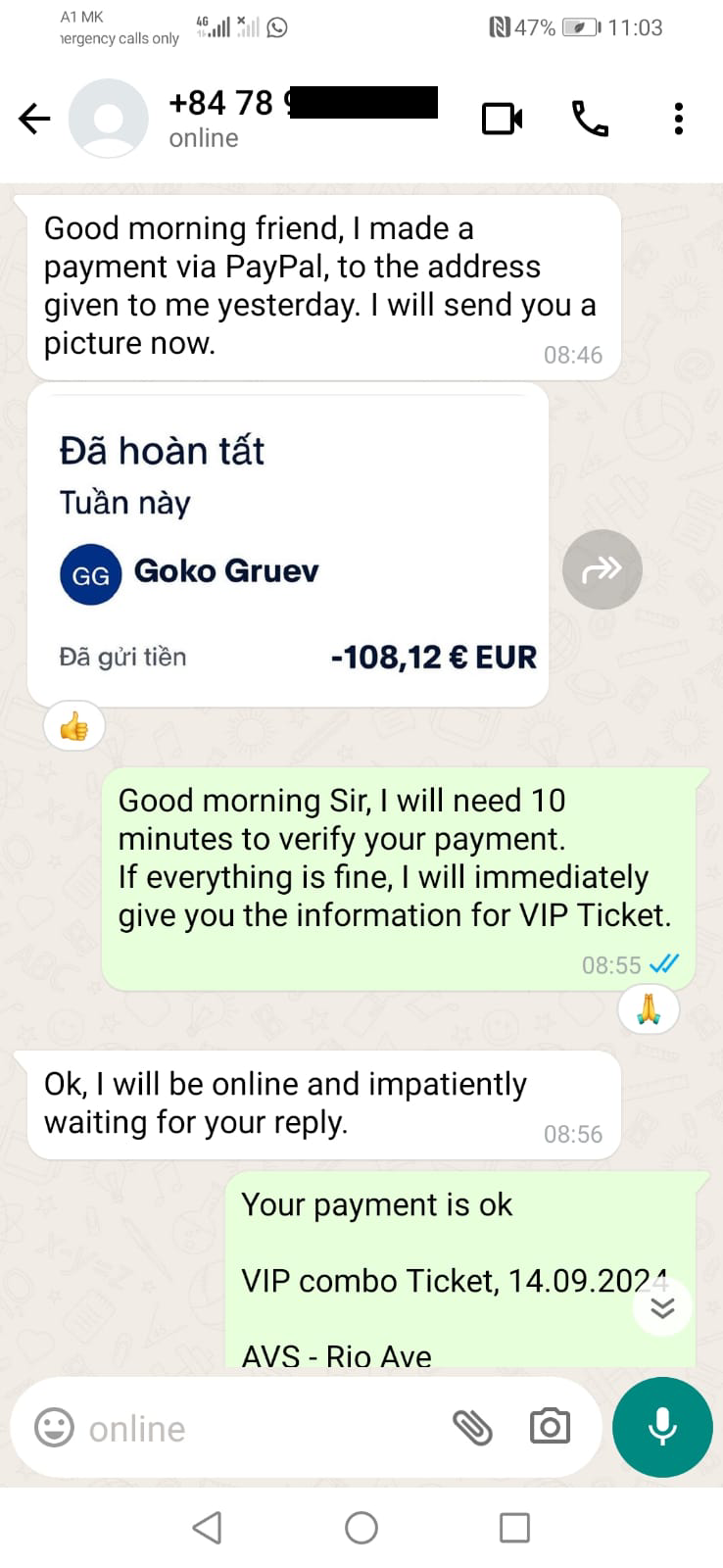Record a voice message with the microphone
723x1568 pixels.
pyautogui.click(x=662, y=1427)
